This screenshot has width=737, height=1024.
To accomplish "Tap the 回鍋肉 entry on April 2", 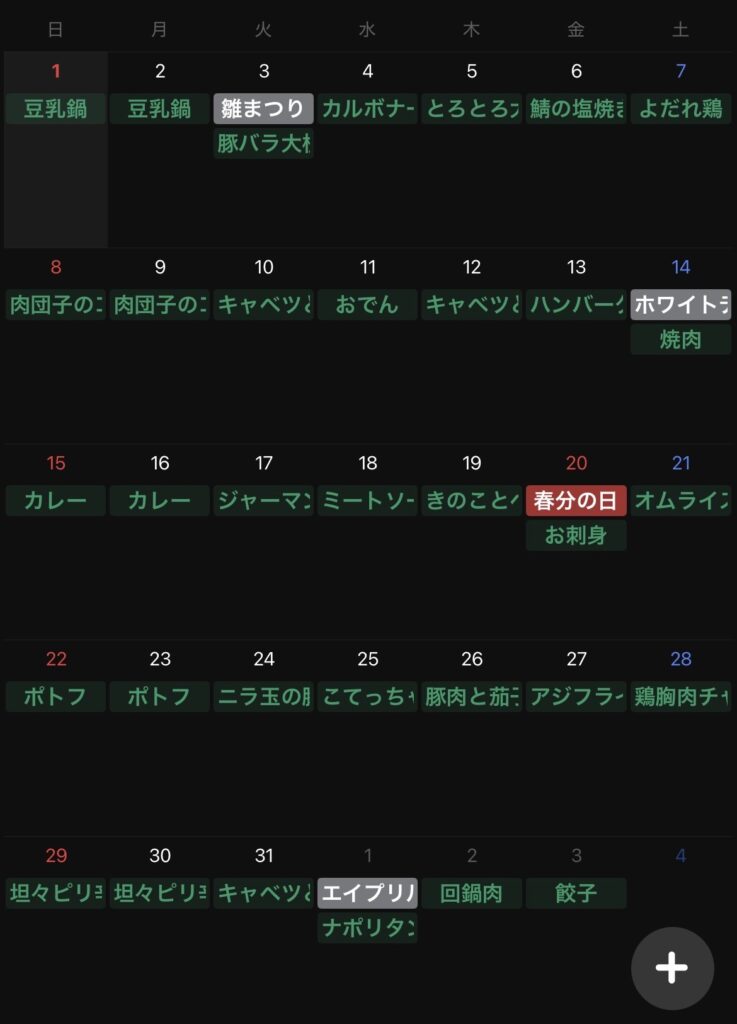I will (471, 893).
